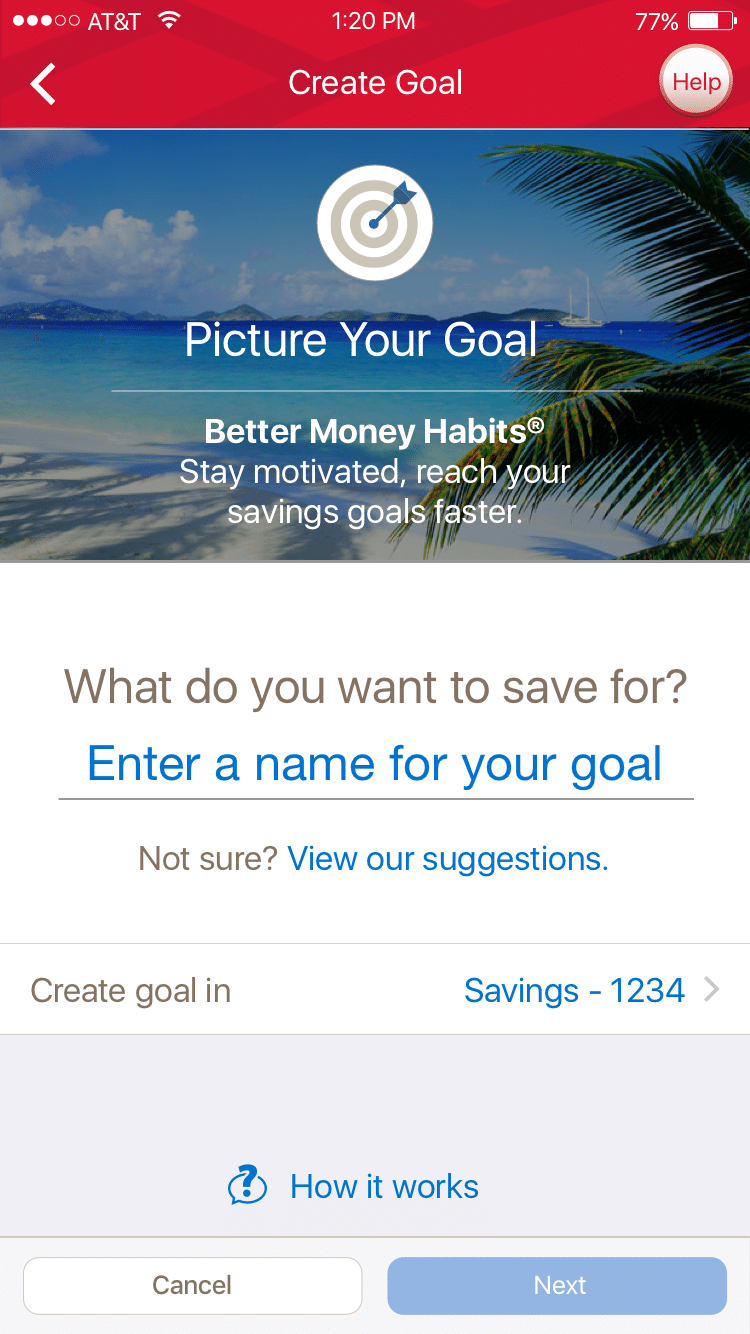Tap the goal name input field
Viewport: 750px width, 1334px height.
(x=375, y=765)
